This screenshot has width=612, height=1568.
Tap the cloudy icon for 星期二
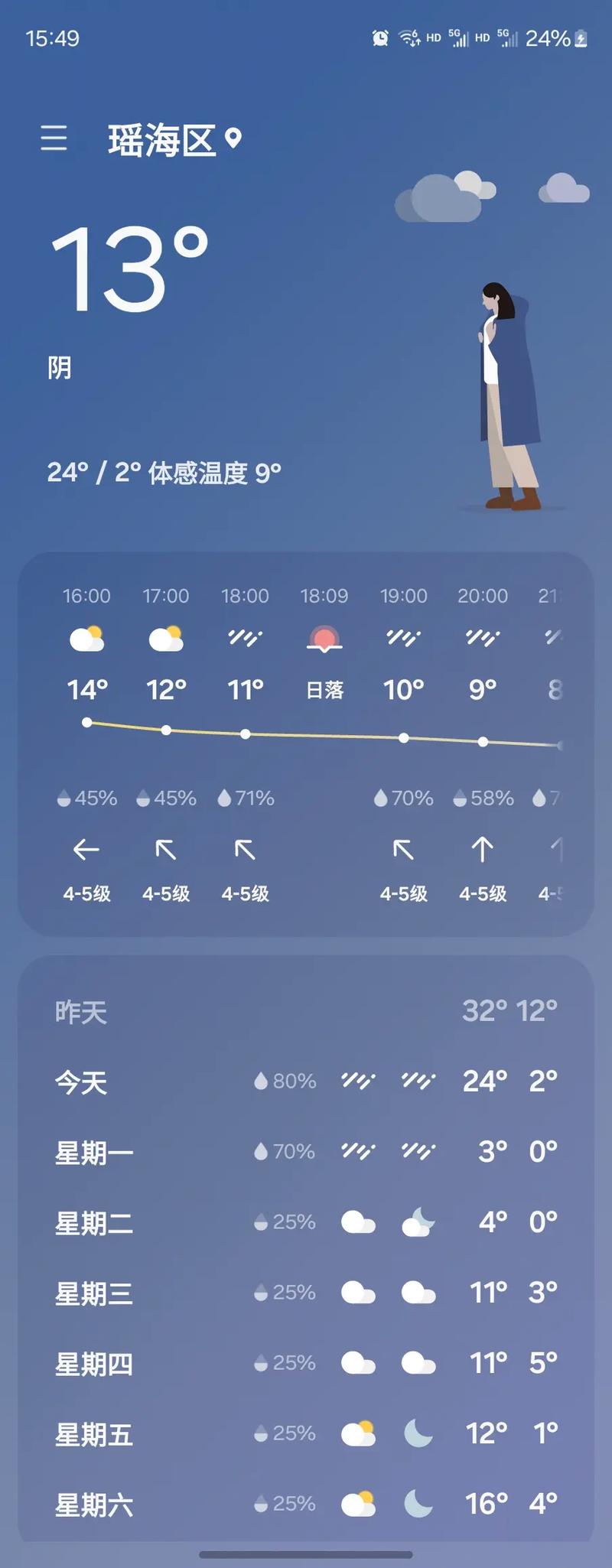coord(358,1222)
